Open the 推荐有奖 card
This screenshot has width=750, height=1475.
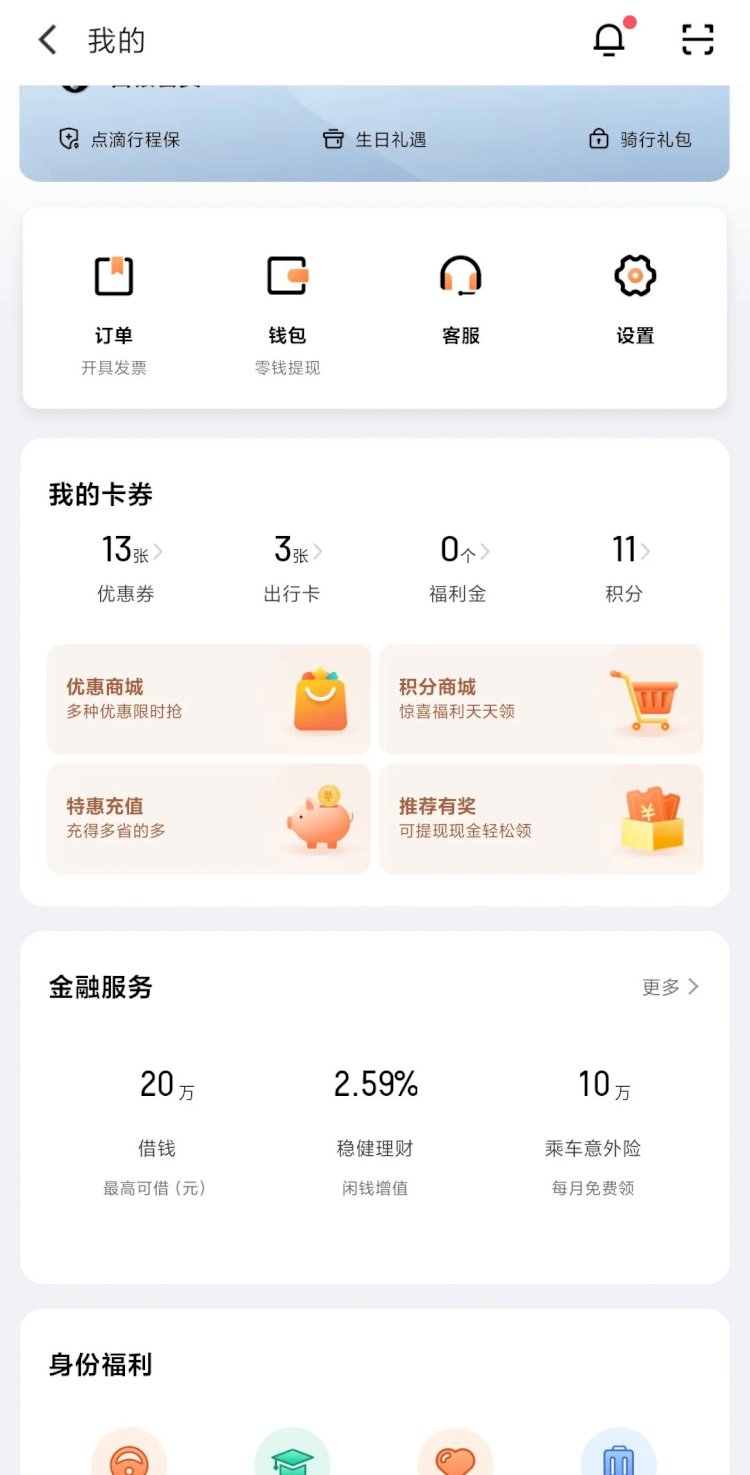[x=541, y=819]
